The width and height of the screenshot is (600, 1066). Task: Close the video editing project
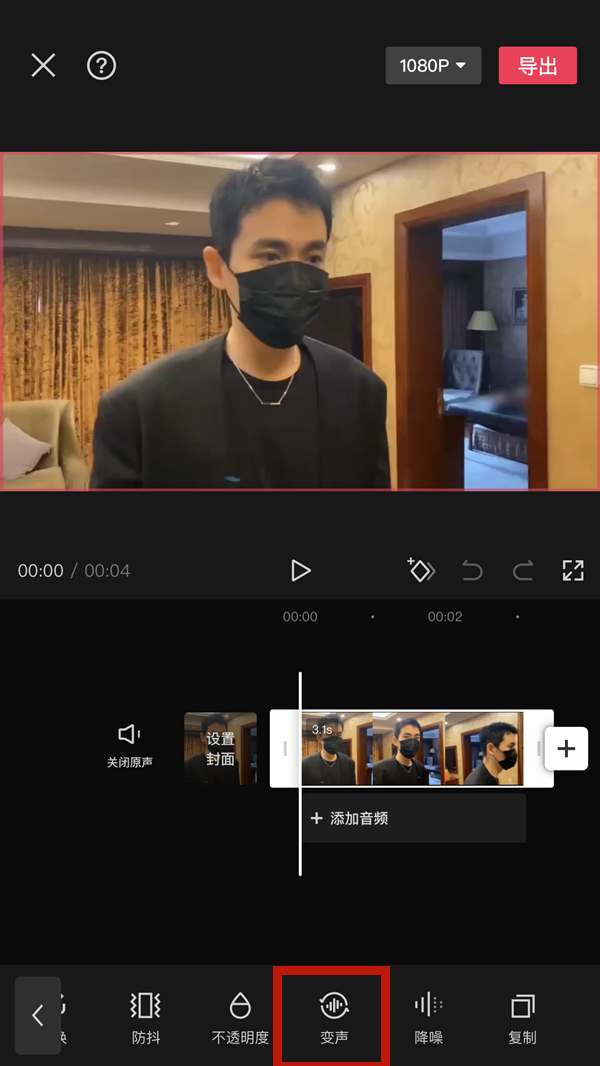pos(43,66)
